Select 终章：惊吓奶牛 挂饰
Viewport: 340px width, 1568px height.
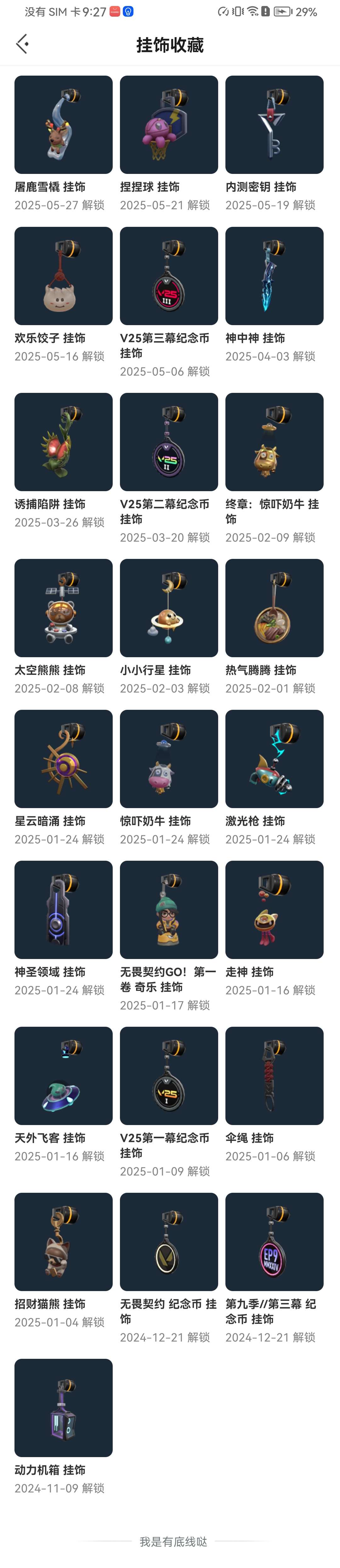coord(274,442)
